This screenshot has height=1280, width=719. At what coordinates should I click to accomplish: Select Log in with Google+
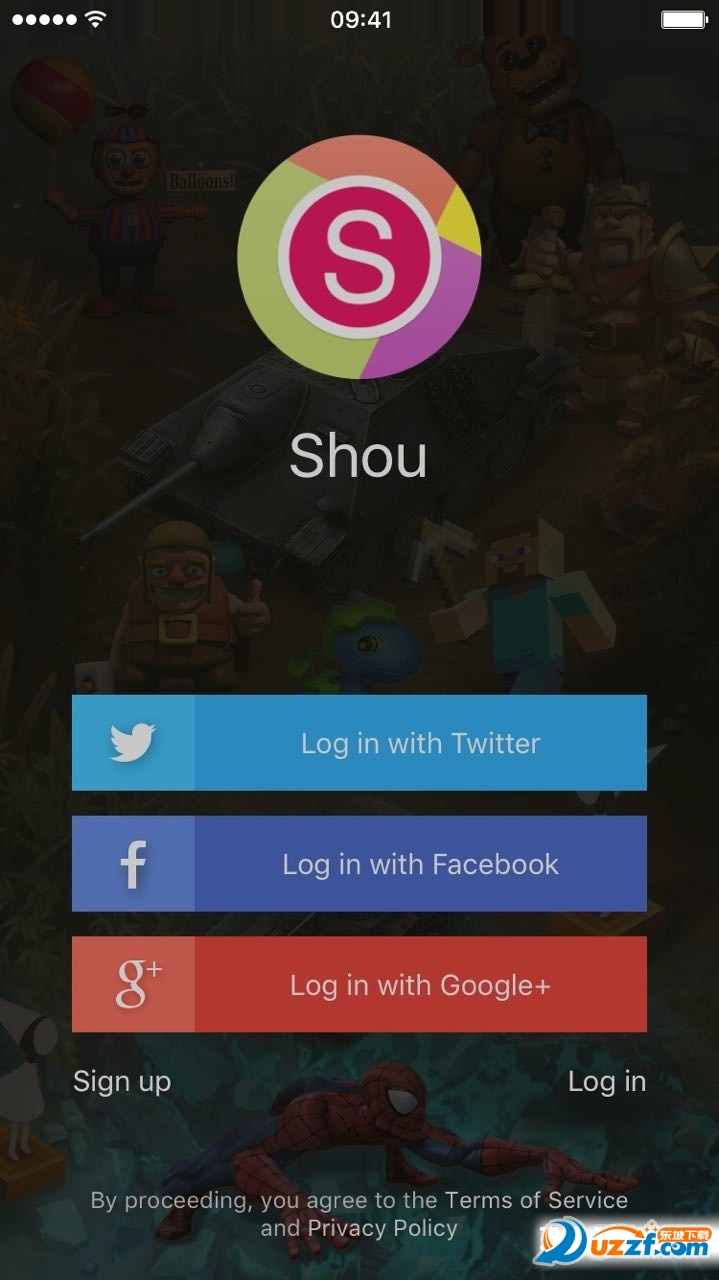[359, 985]
